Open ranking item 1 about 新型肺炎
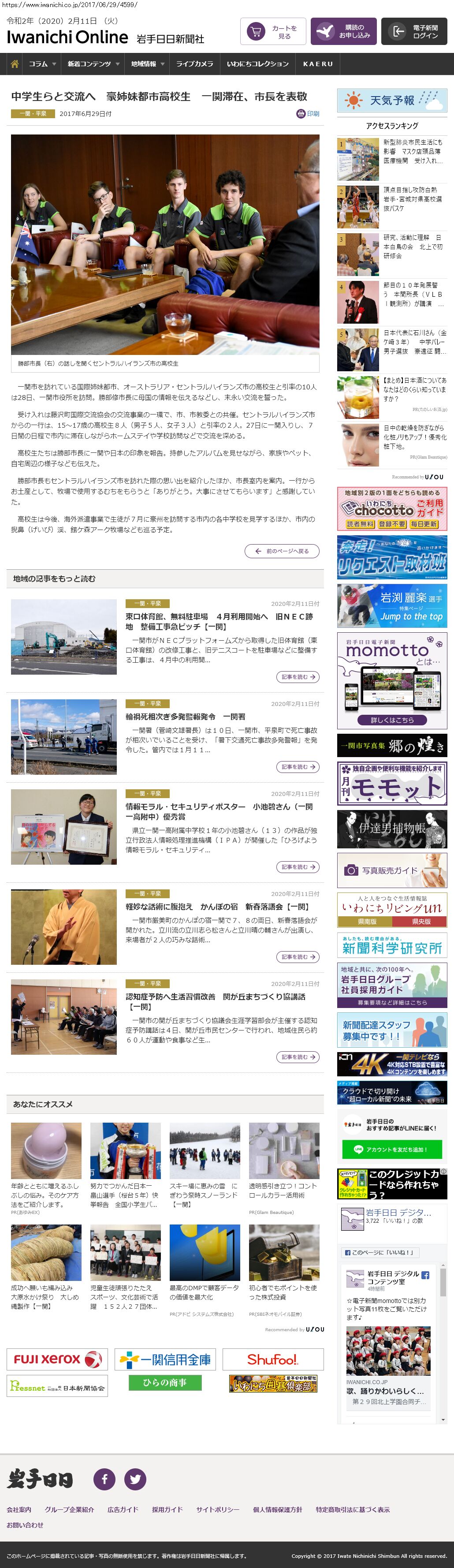This screenshot has width=454, height=1568. coord(413,152)
